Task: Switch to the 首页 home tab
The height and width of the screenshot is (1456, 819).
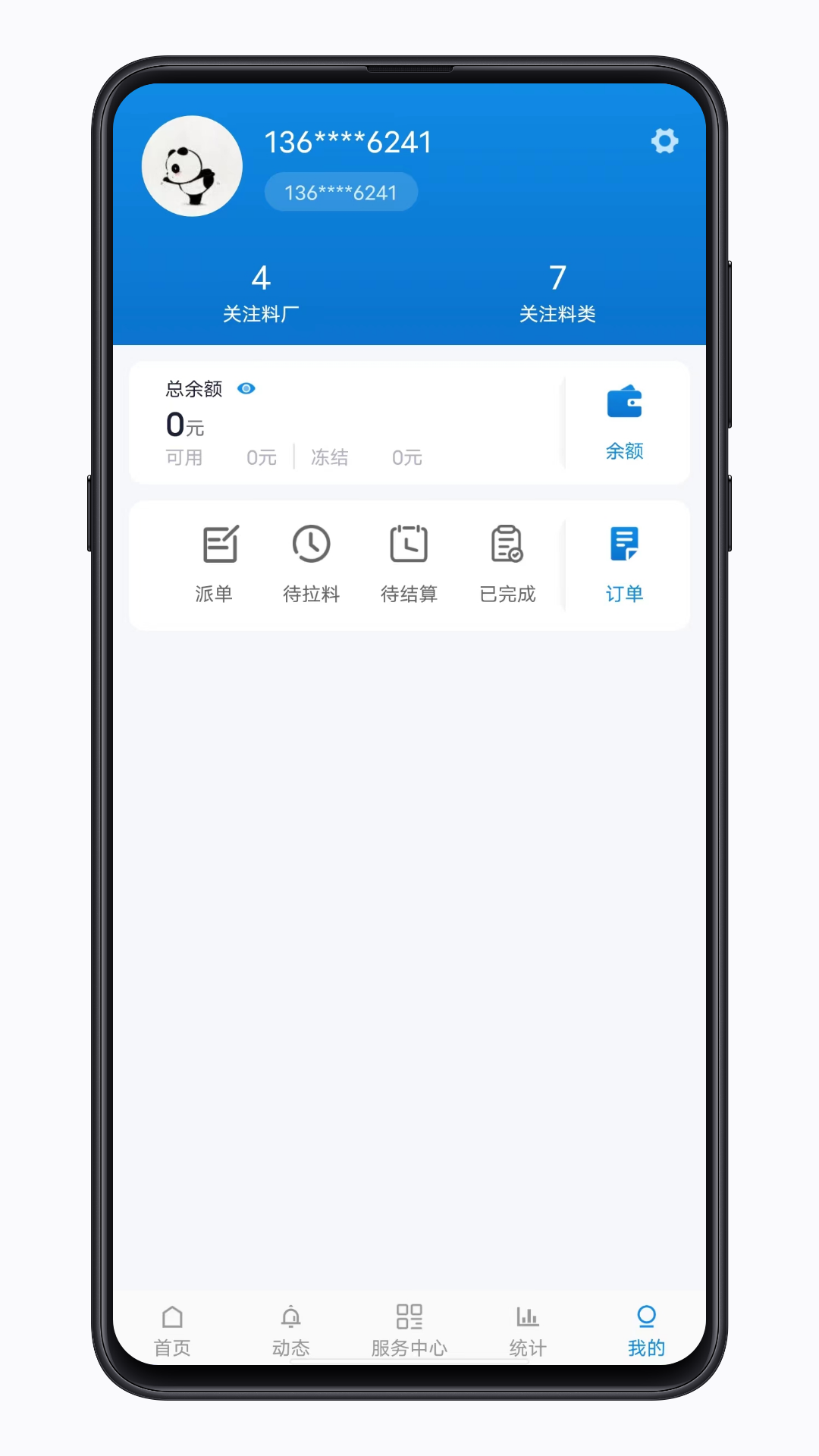Action: click(172, 1329)
